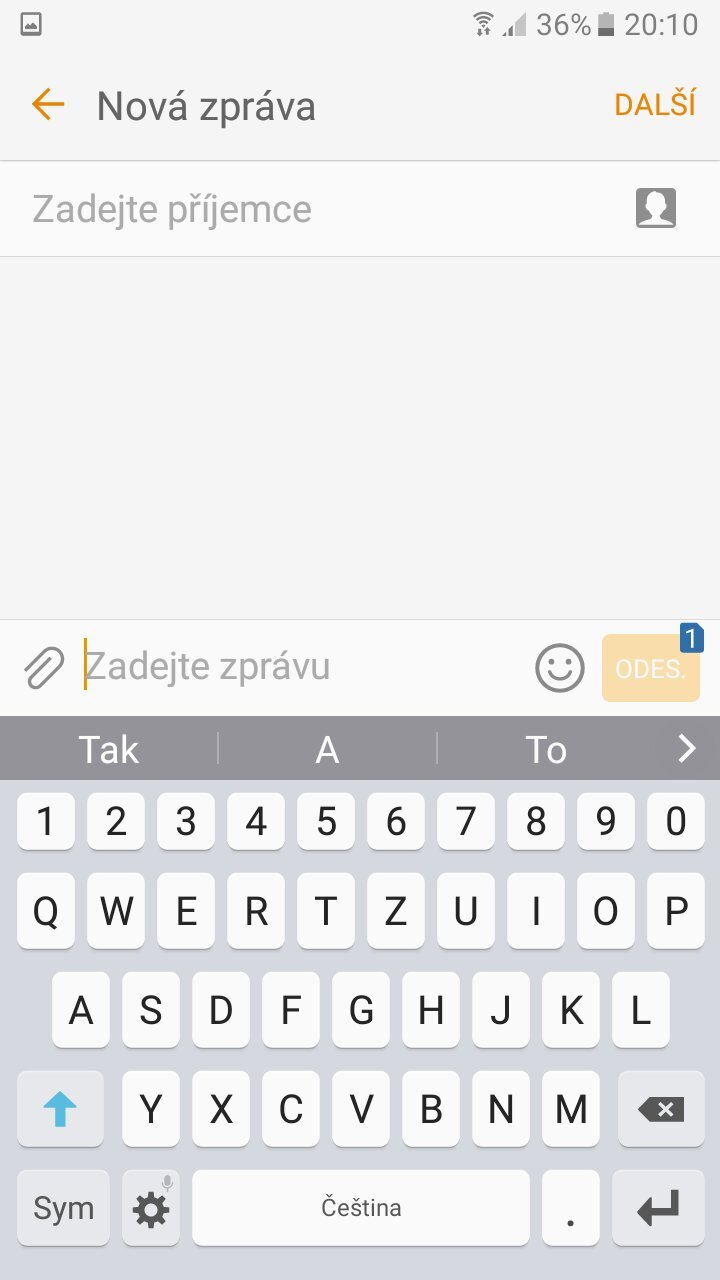This screenshot has height=1280, width=720.
Task: Tap the DALŠÍ button
Action: [x=655, y=105]
